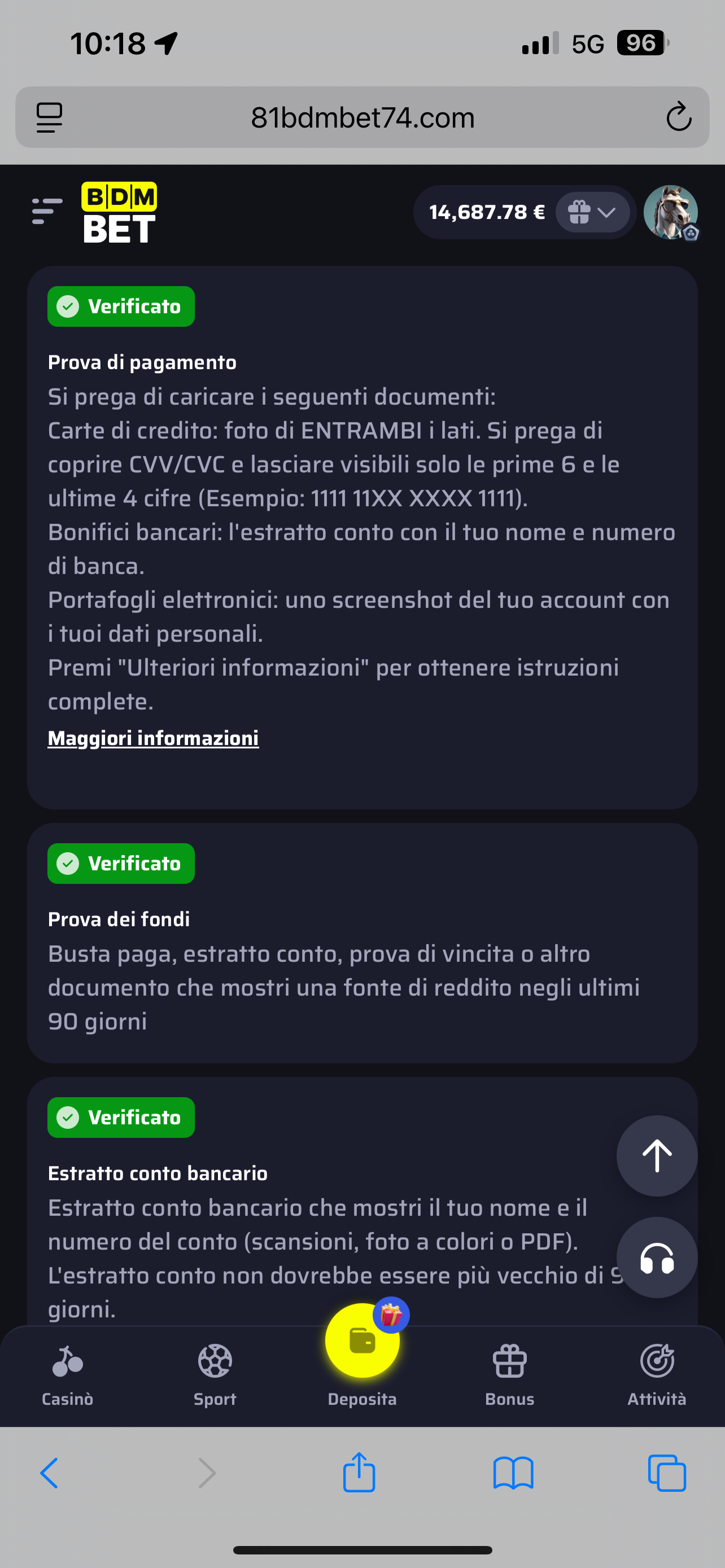Go back to the previous page

[x=49, y=1474]
